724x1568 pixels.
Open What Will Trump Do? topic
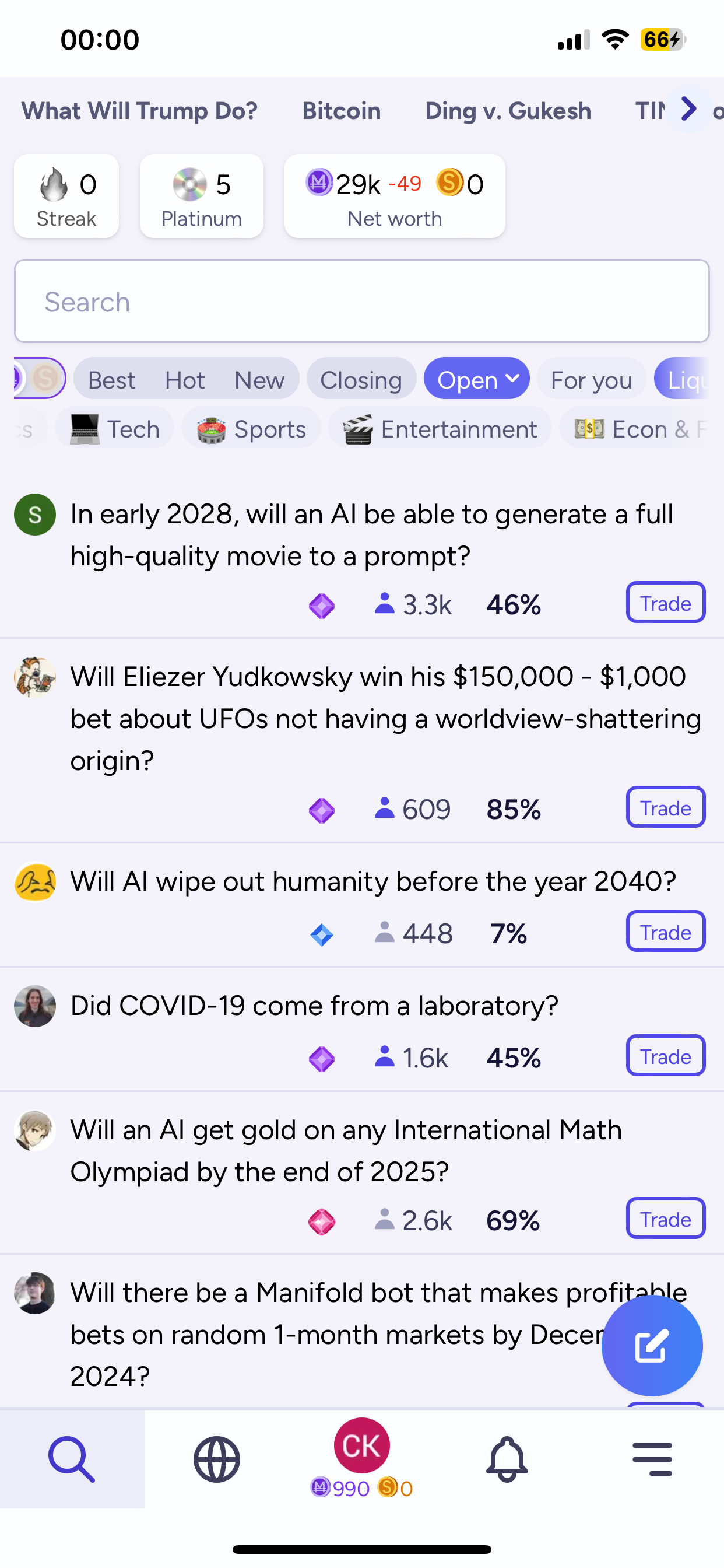tap(139, 111)
